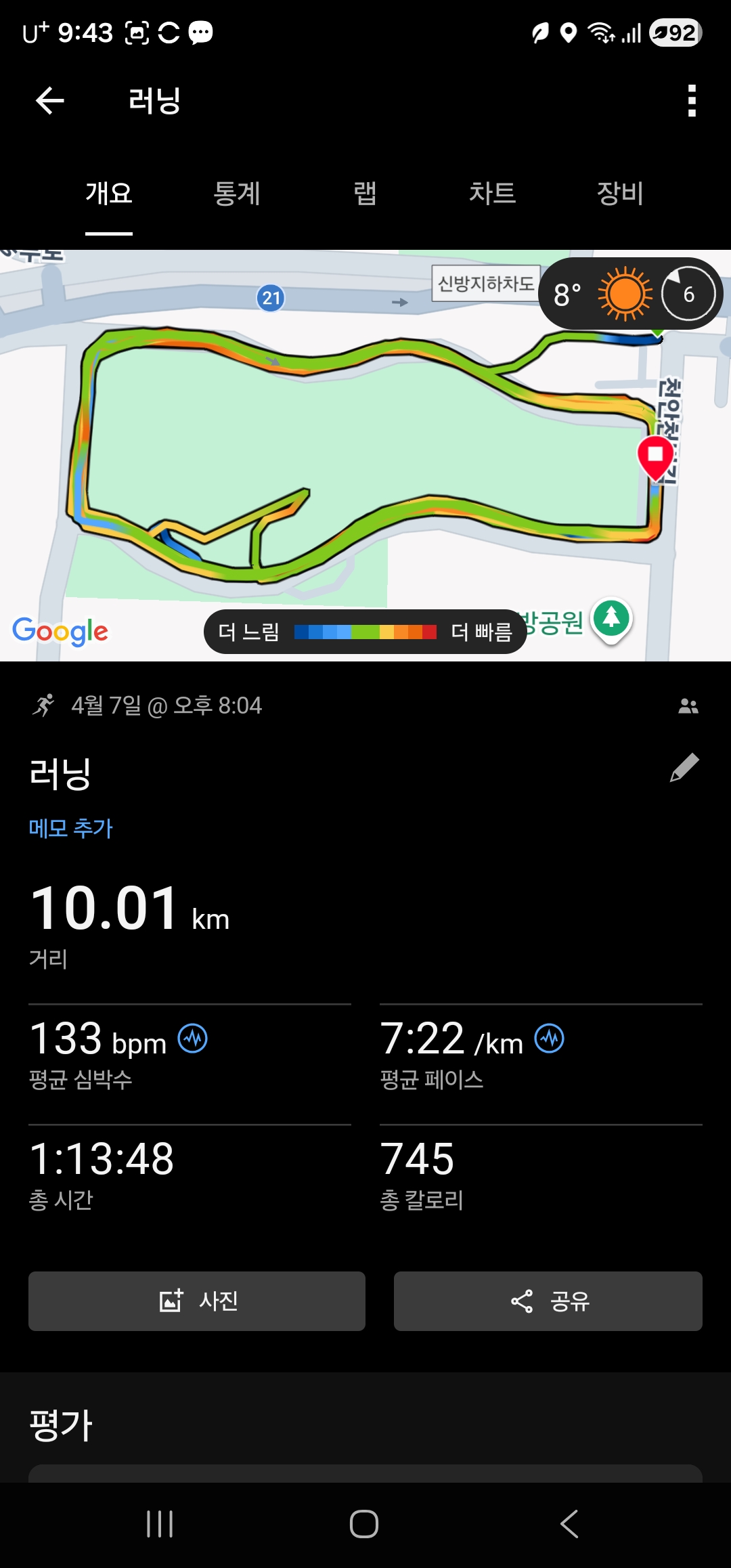Open the 장비 tab
Viewport: 731px width, 1568px height.
[x=619, y=194]
